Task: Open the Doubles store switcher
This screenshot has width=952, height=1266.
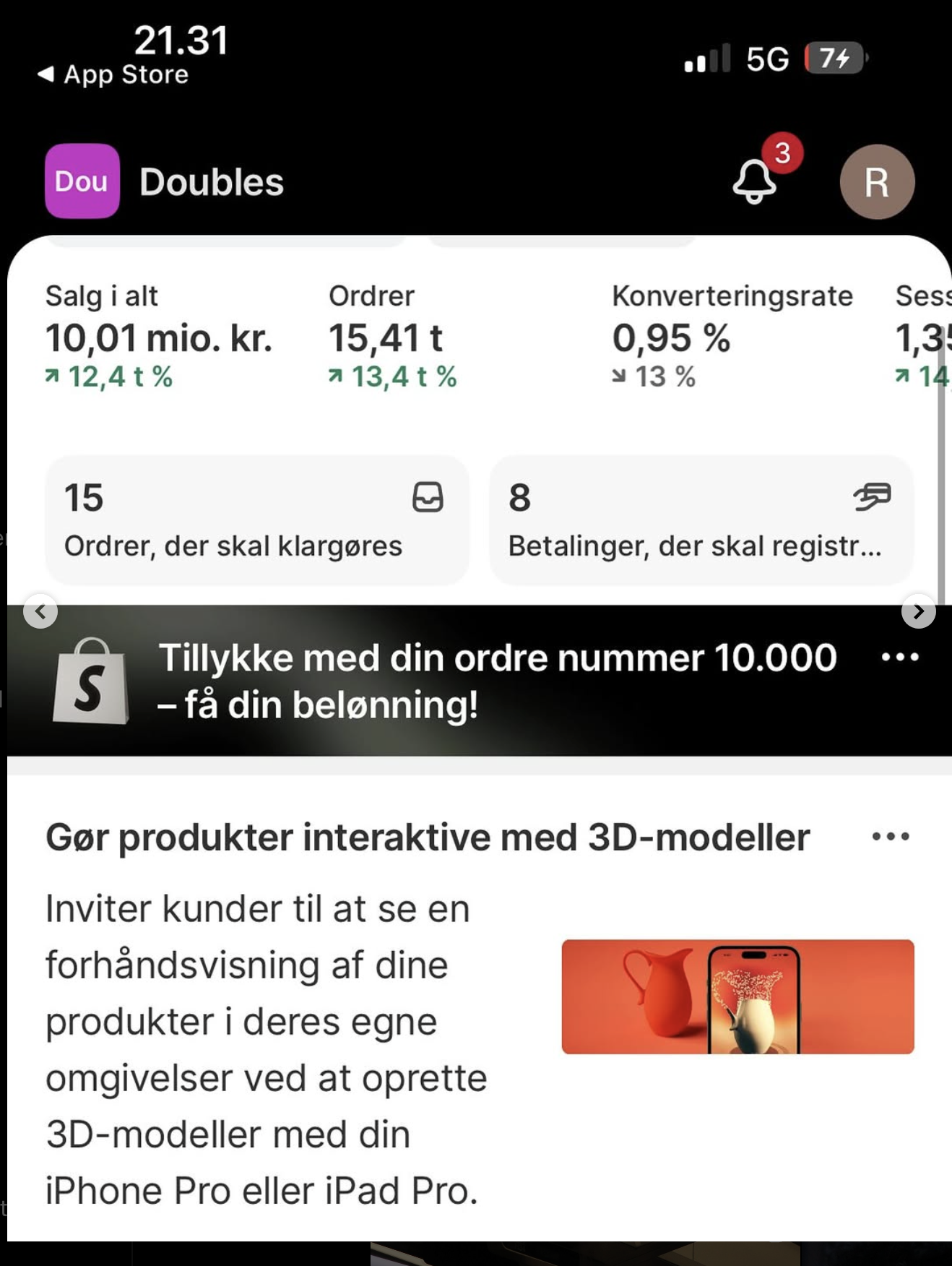Action: [x=166, y=181]
